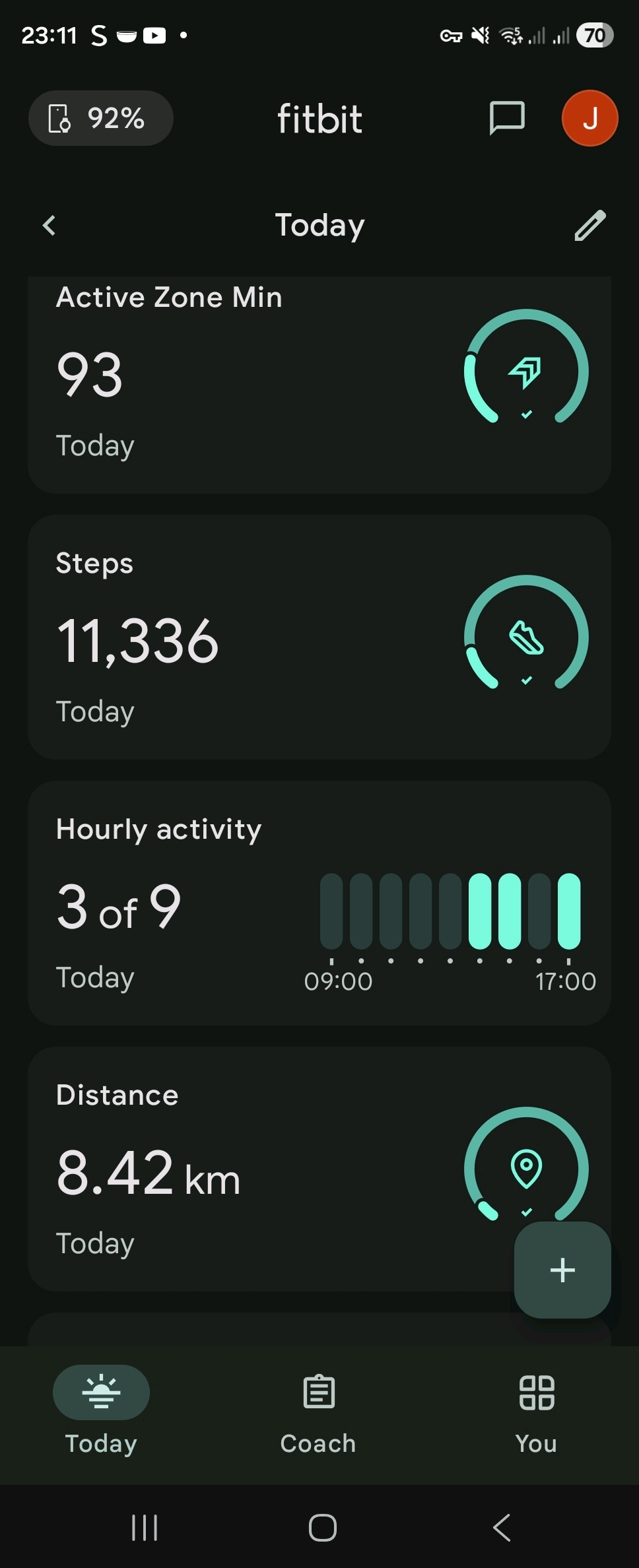Edit the Today dashboard with pencil icon
The image size is (639, 1568).
click(x=589, y=226)
